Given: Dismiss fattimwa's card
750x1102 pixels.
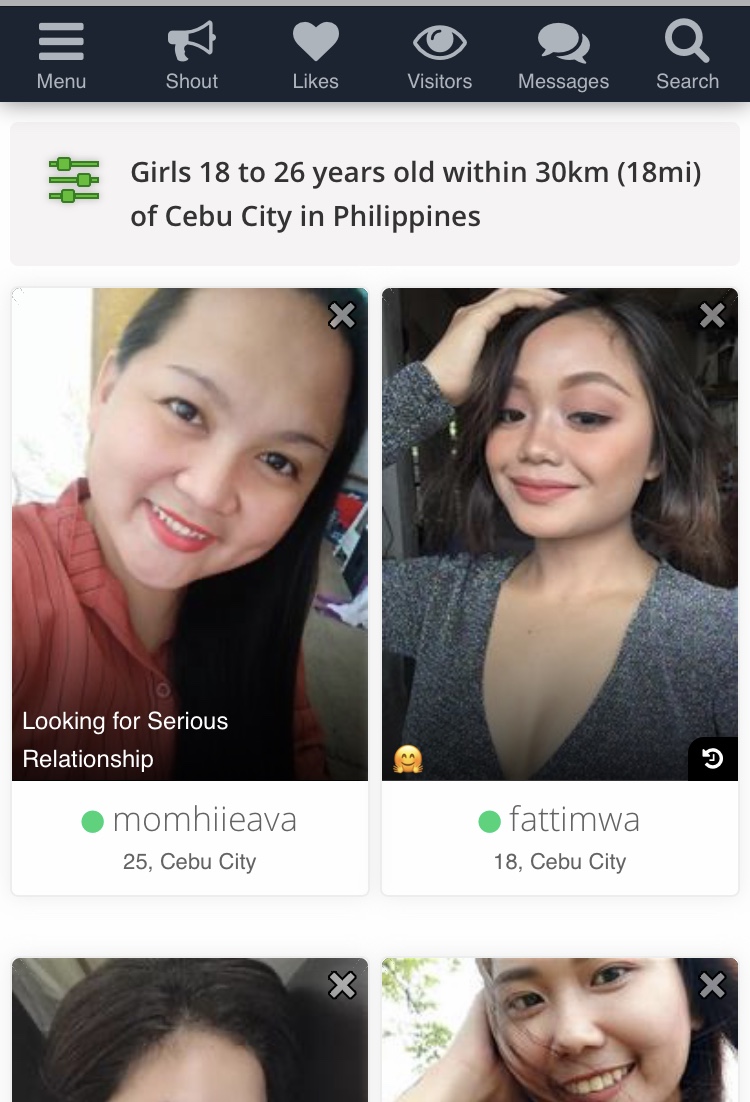Looking at the screenshot, I should point(712,315).
